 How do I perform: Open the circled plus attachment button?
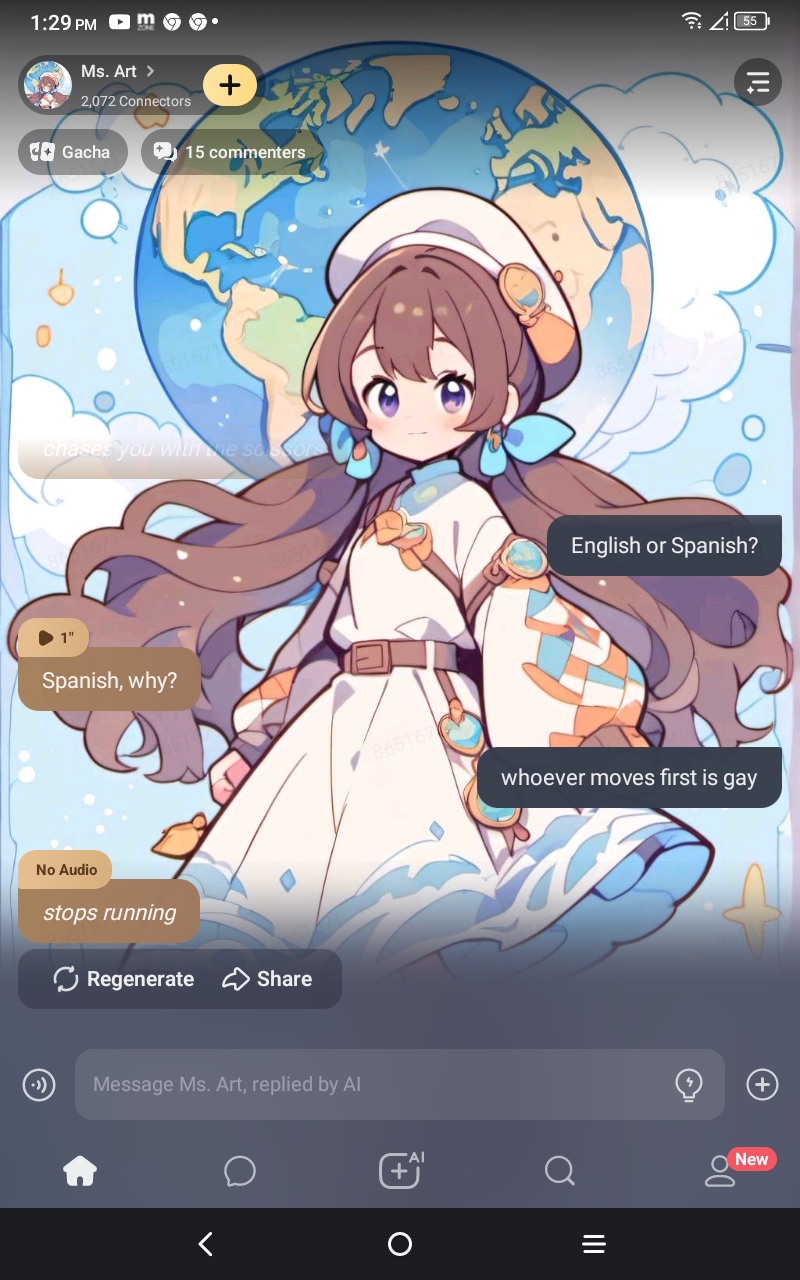[762, 1084]
